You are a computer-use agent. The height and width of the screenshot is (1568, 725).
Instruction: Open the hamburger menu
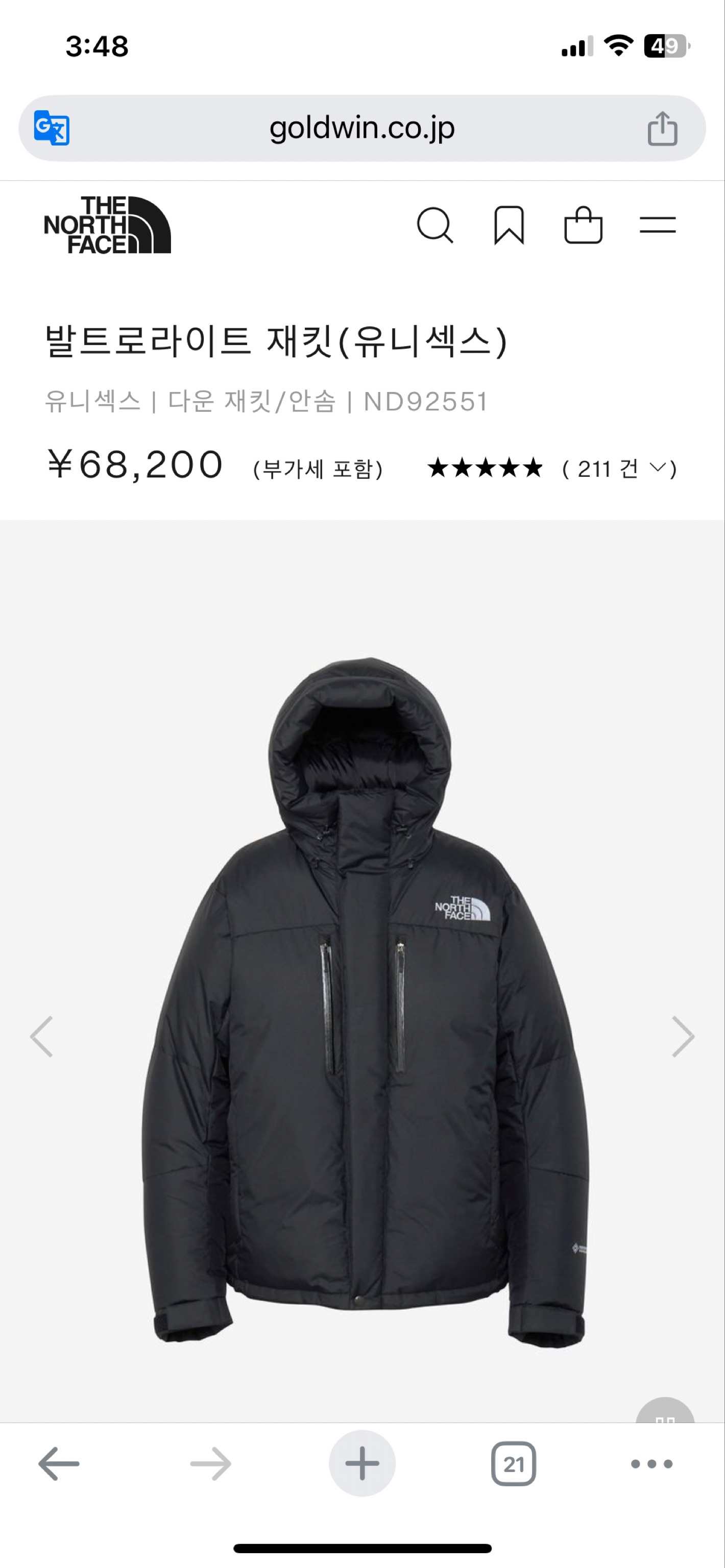(658, 225)
